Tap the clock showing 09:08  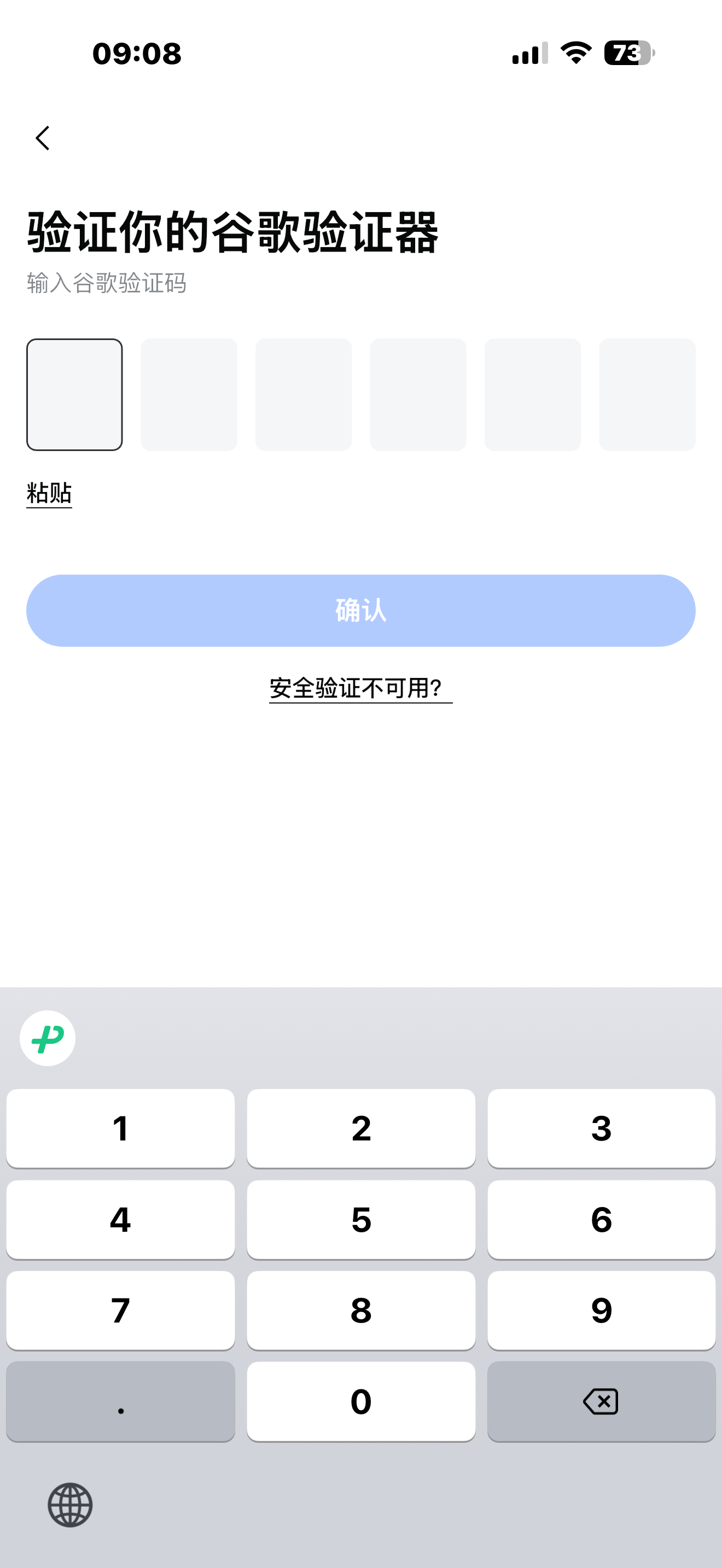point(136,54)
